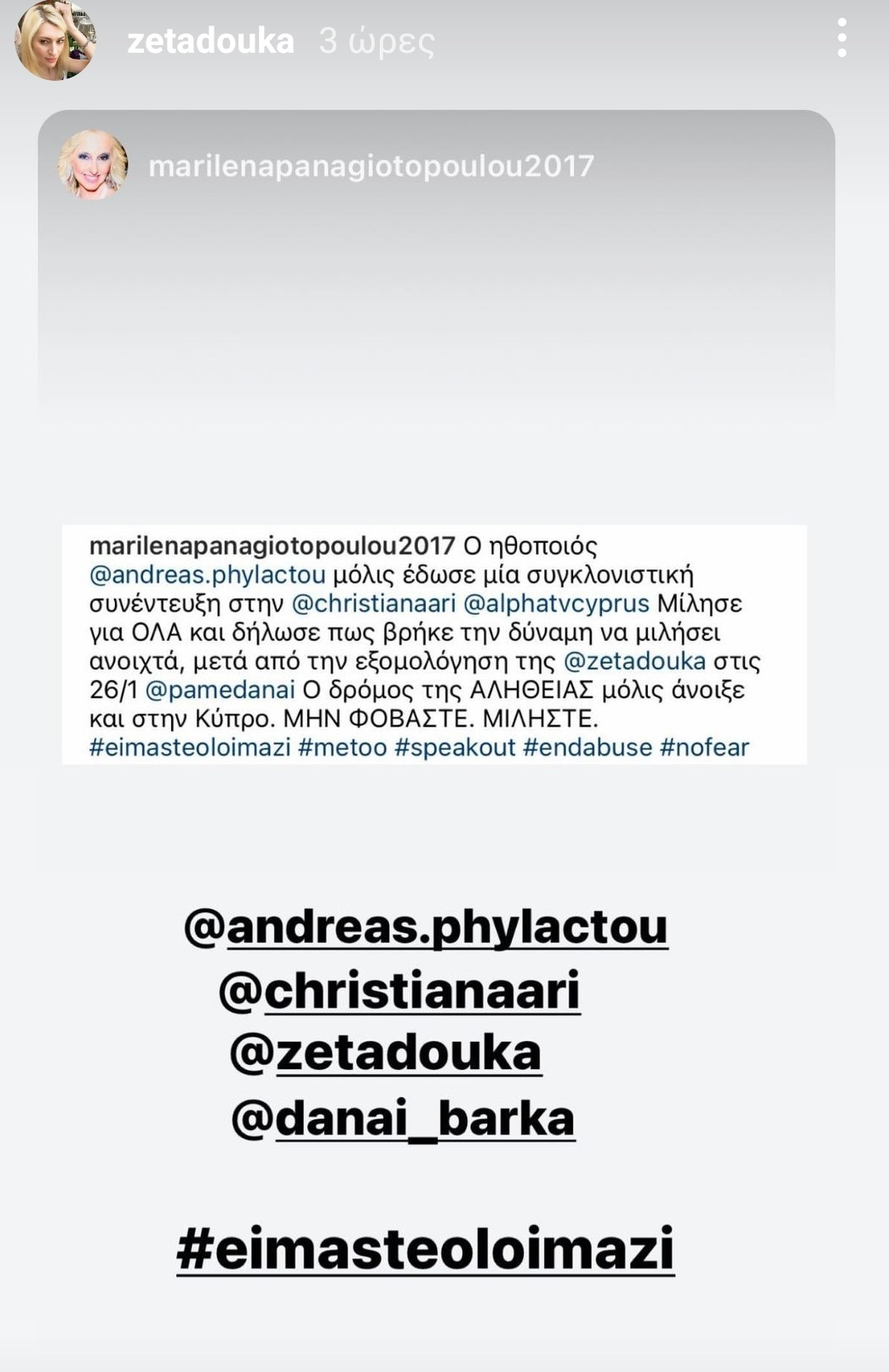Screen dimensions: 889x1372
Task: Tap the @andreas.phylactou mention
Action: coord(426,927)
